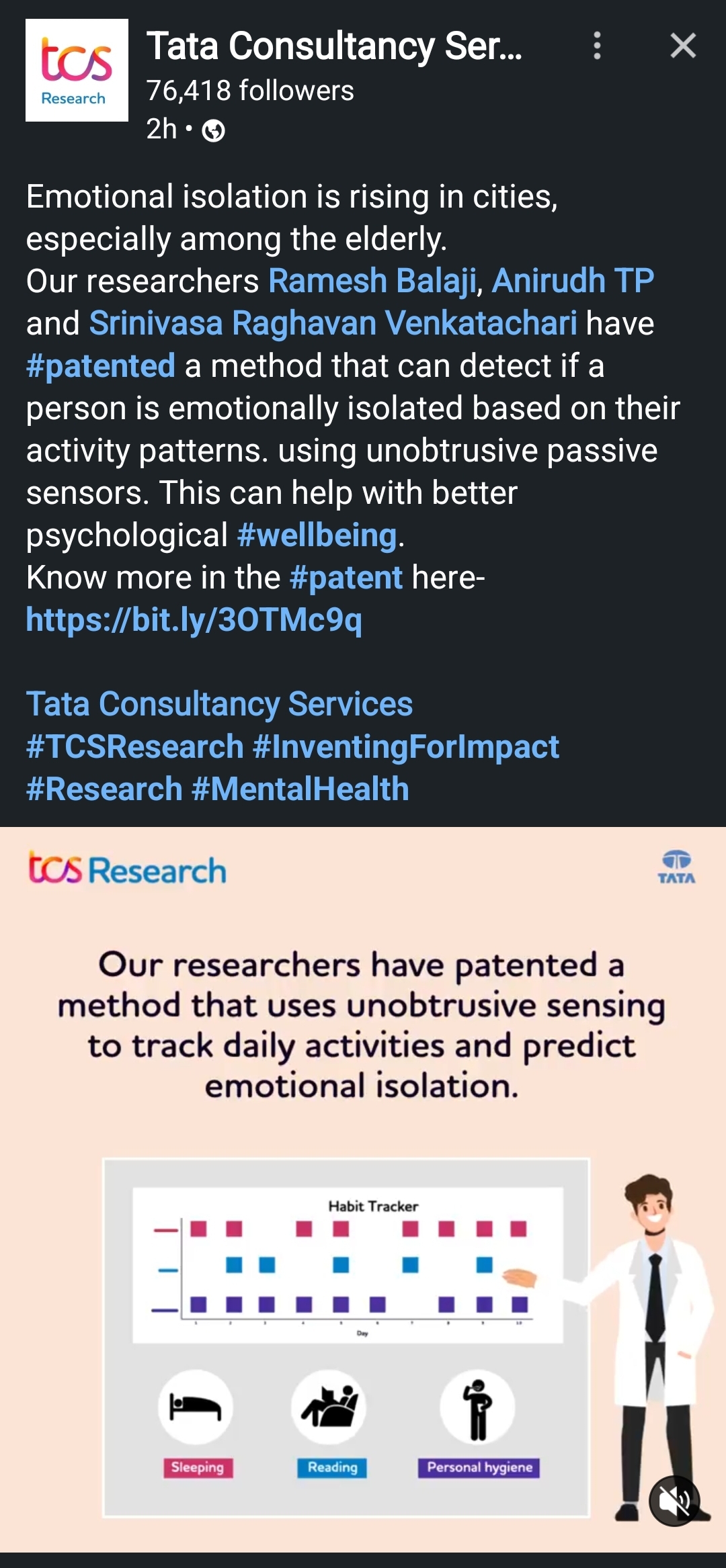This screenshot has width=726, height=1568.
Task: Open the #wellbeing hashtag
Action: [x=317, y=535]
